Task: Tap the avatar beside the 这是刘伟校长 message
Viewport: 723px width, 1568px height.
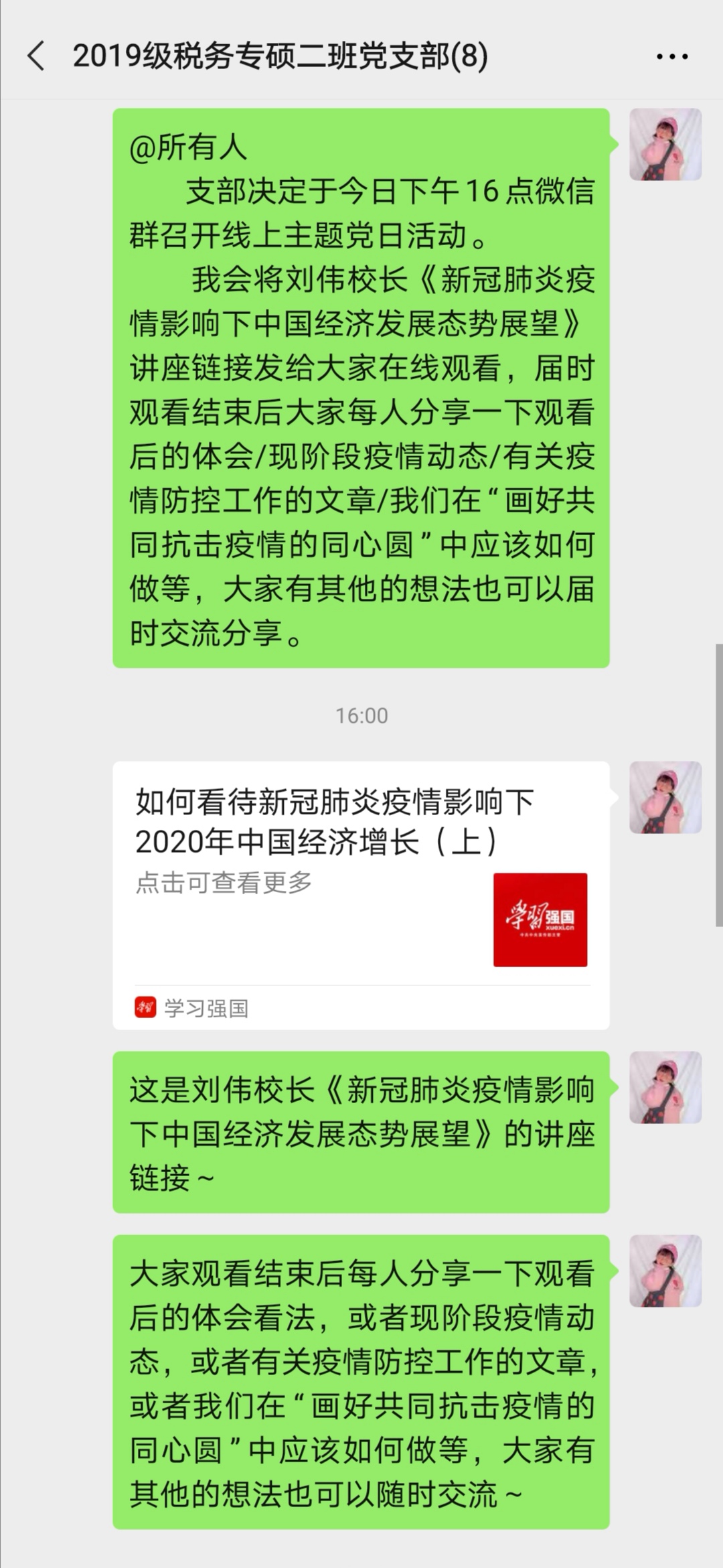Action: click(665, 1087)
